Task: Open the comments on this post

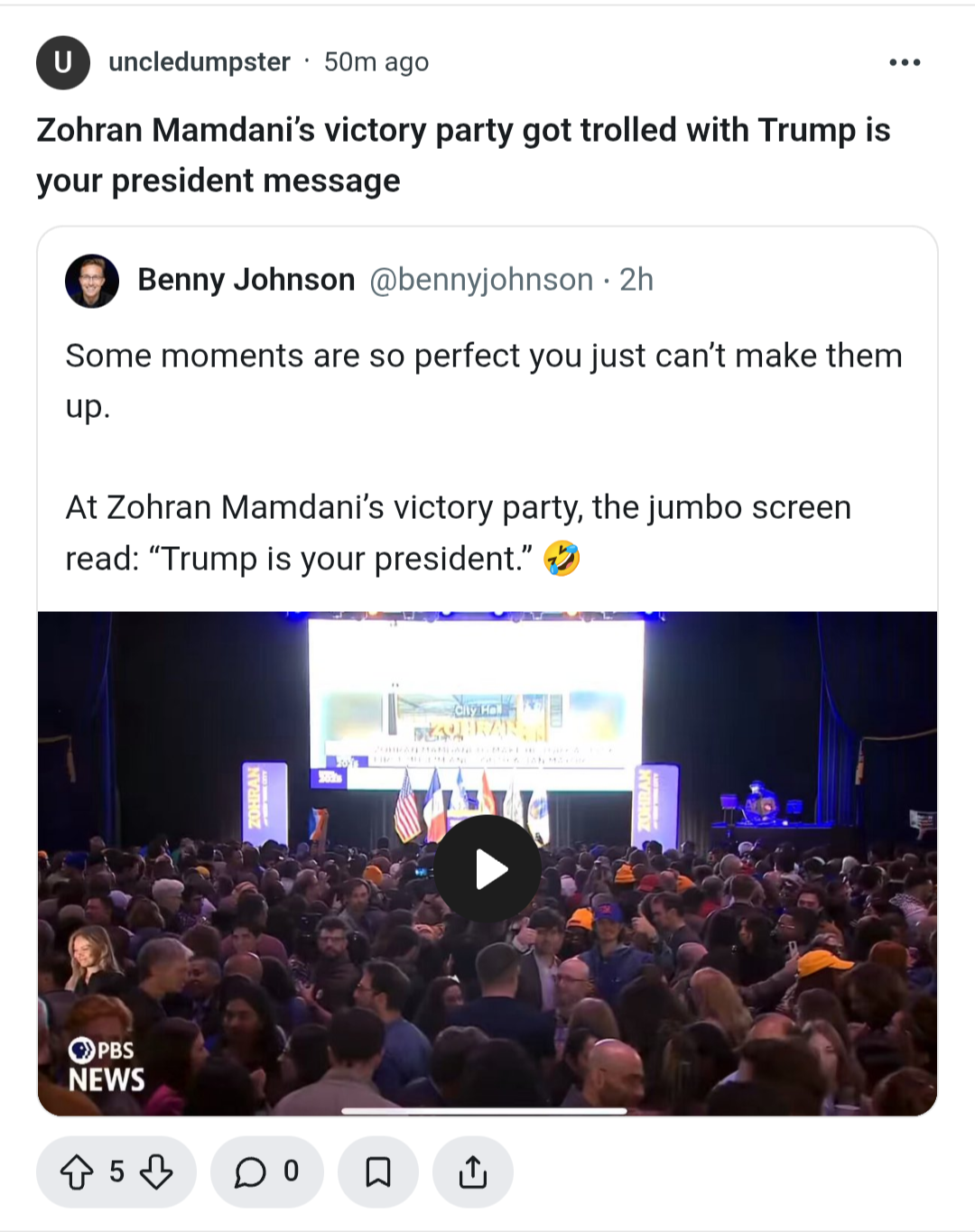Action: [266, 1172]
